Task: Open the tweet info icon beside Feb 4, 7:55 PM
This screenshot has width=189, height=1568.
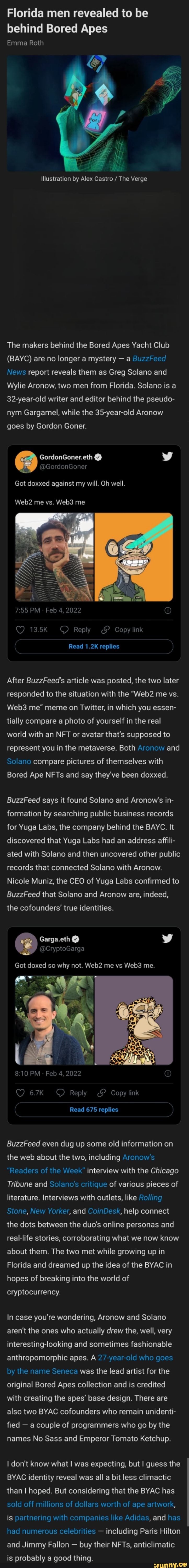Action: click(x=168, y=610)
